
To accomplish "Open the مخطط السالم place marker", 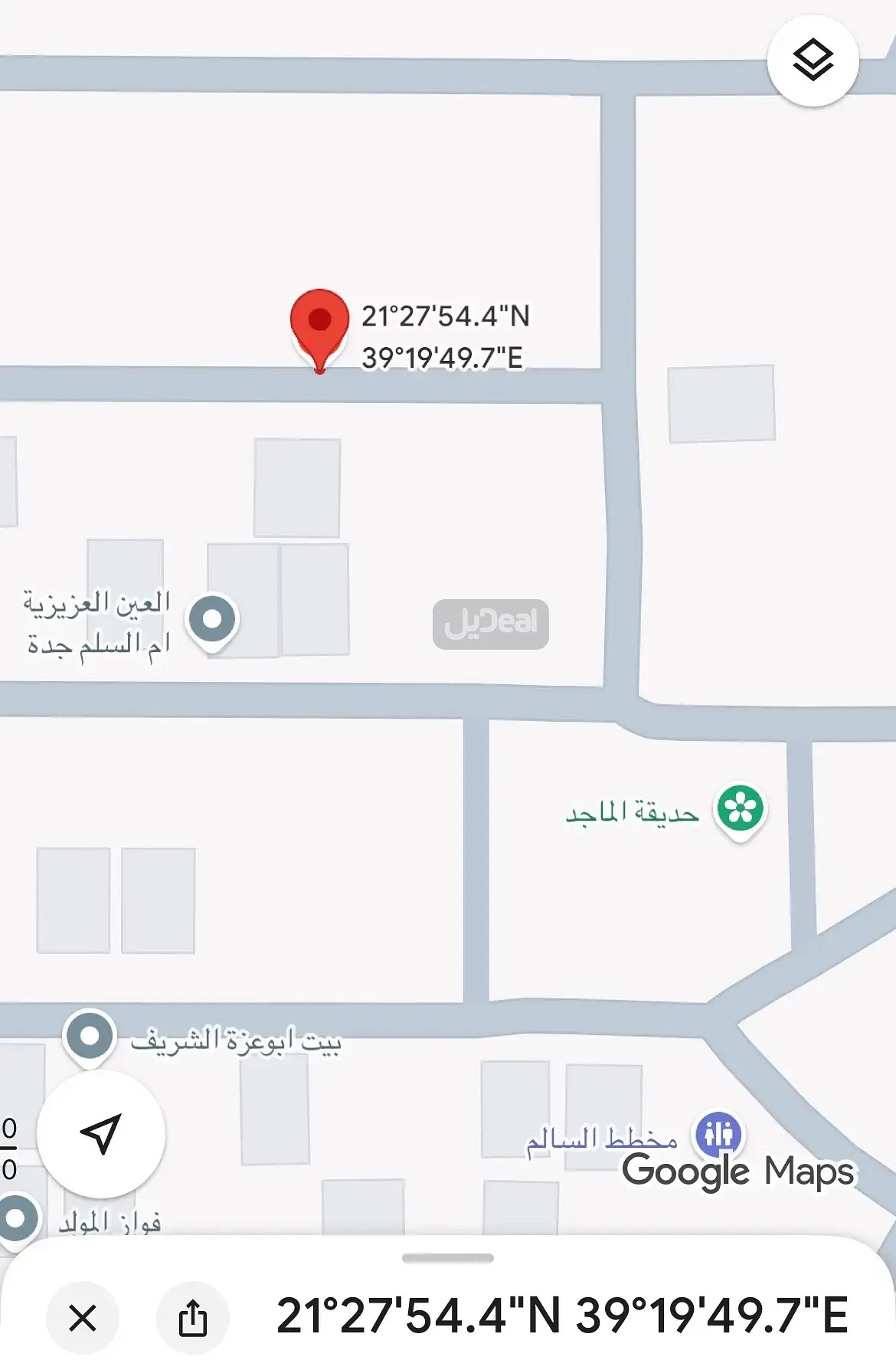I will pyautogui.click(x=718, y=1134).
